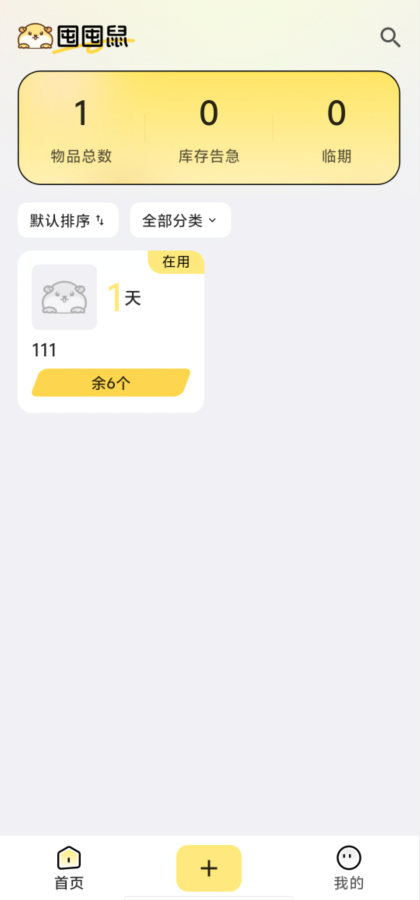Go to the 首页 tab
This screenshot has height=900, width=420.
tap(69, 868)
